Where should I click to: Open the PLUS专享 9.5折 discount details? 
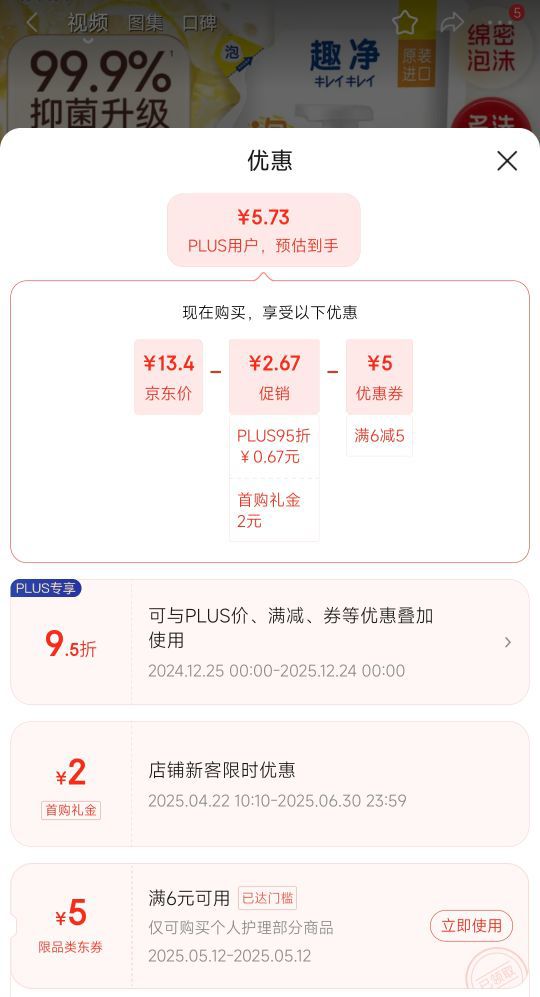pyautogui.click(x=270, y=642)
